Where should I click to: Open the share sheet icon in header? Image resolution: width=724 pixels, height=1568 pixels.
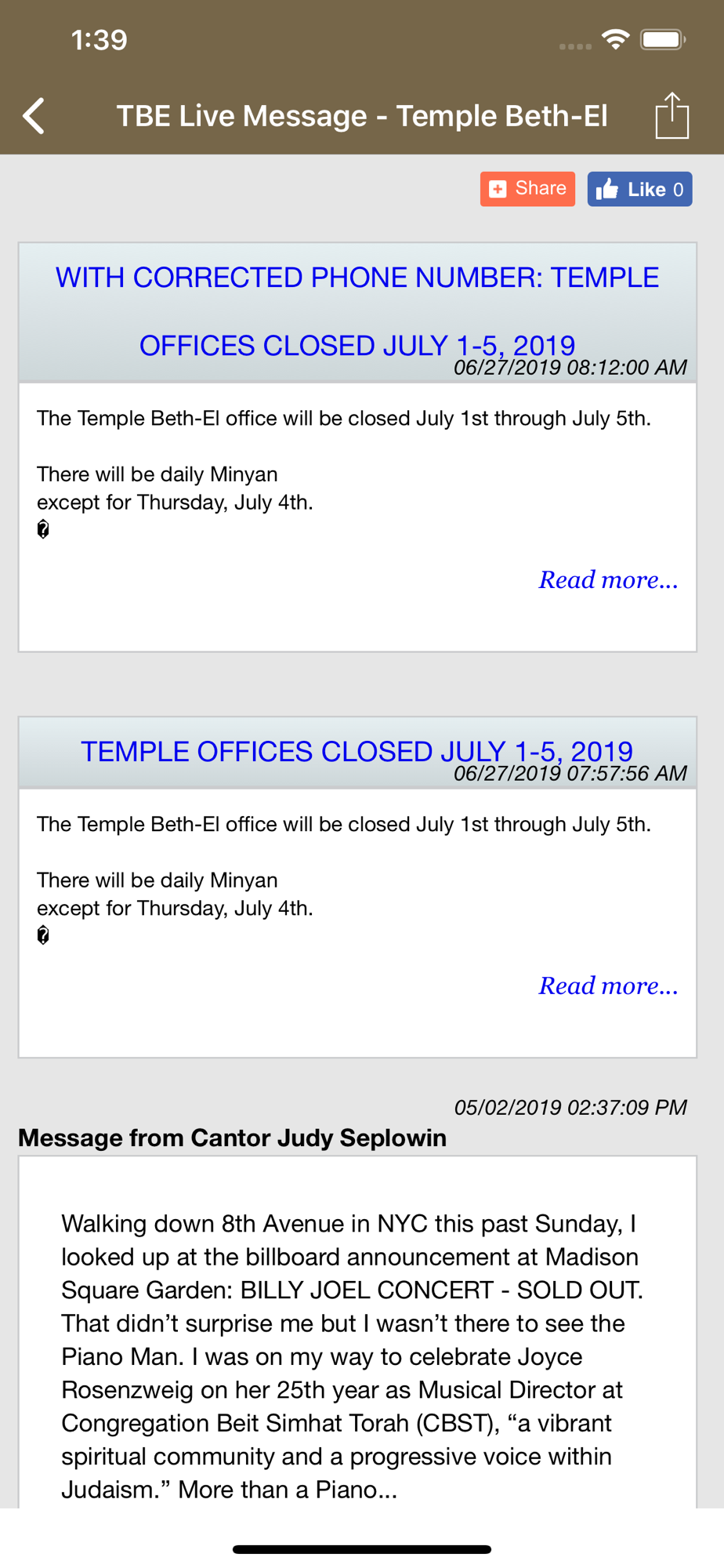[x=672, y=116]
